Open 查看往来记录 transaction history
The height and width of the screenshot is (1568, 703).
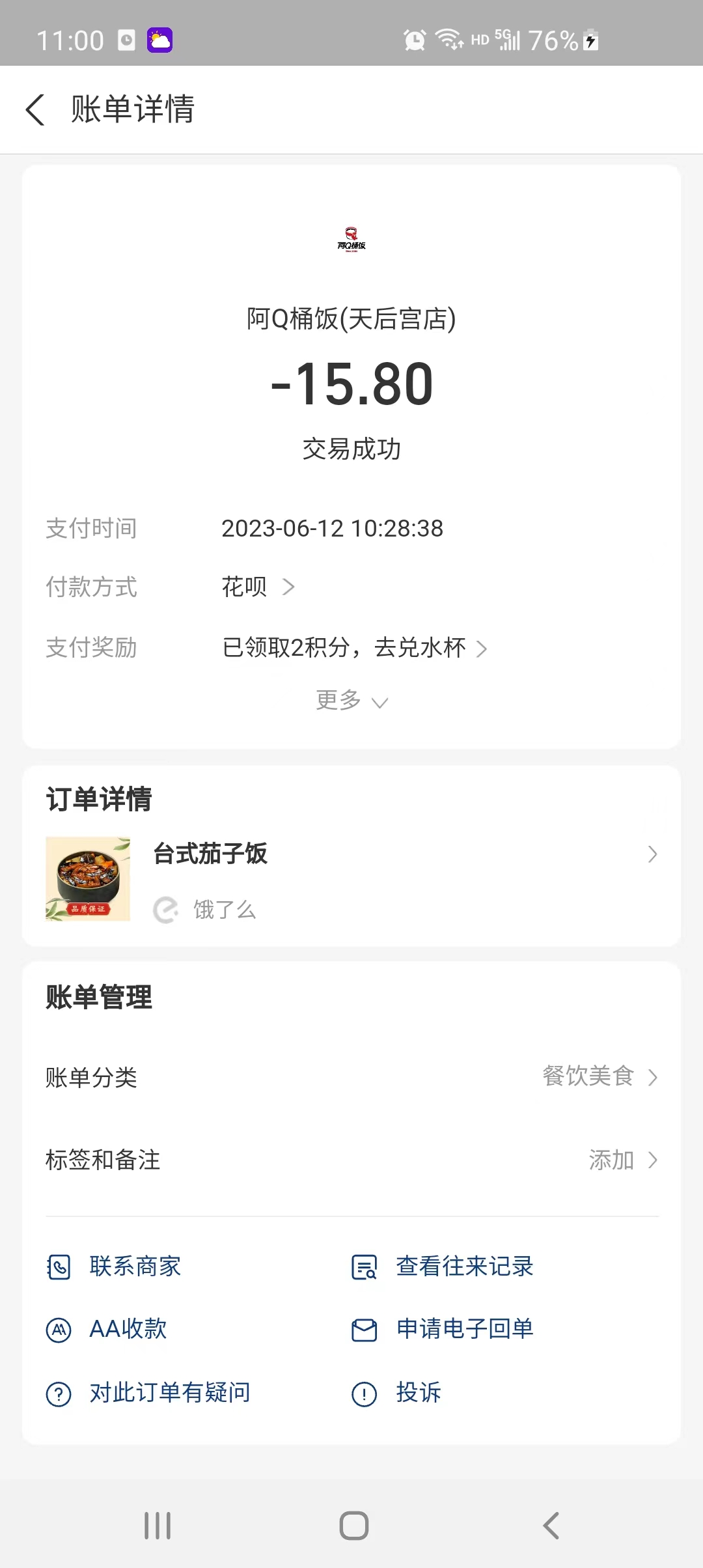point(443,1267)
